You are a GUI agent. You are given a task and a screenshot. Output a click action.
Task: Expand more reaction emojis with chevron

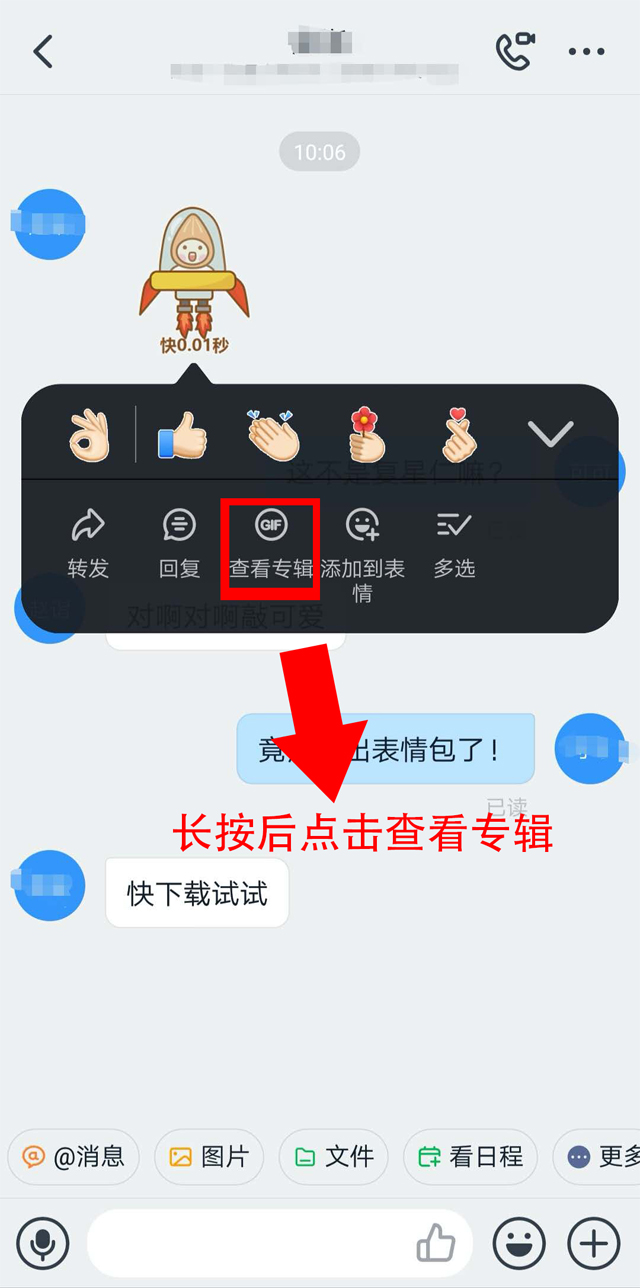click(x=550, y=434)
